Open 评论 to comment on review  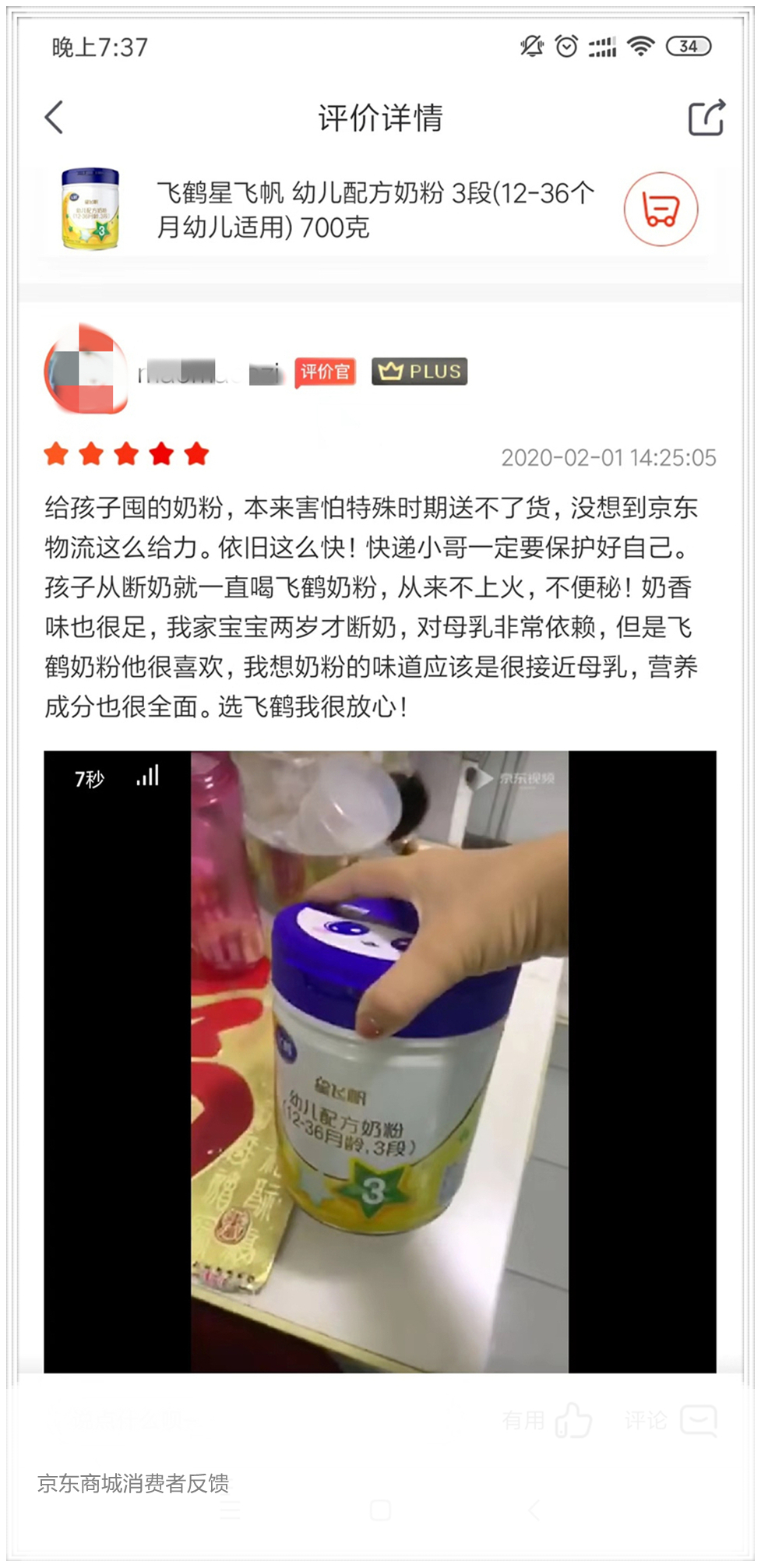(x=697, y=1420)
